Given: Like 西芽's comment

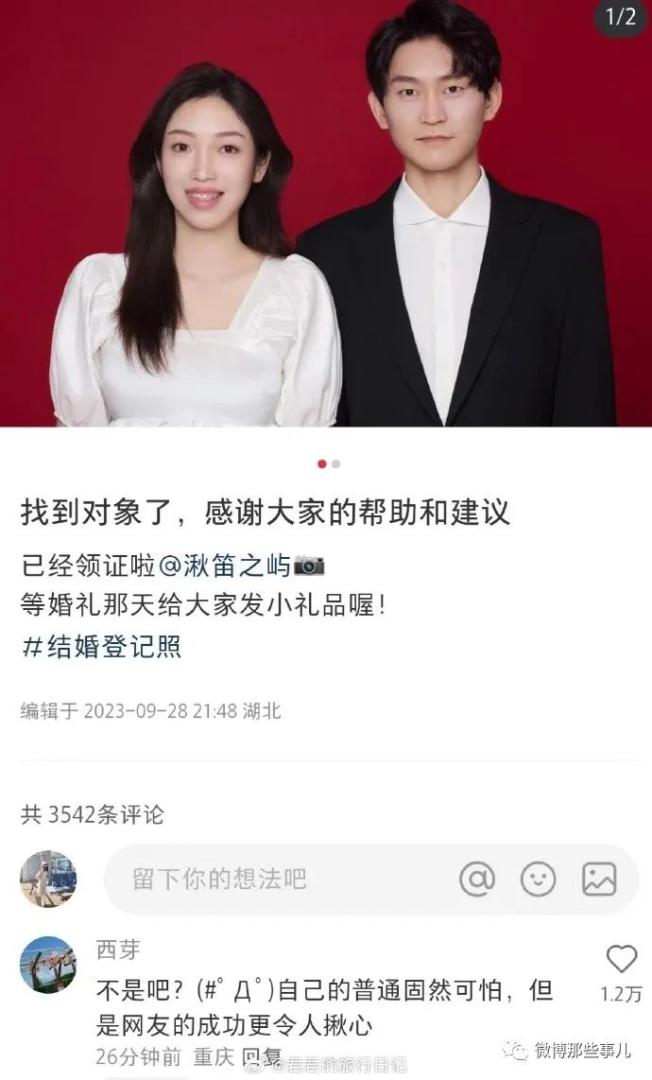Looking at the screenshot, I should click(x=621, y=961).
